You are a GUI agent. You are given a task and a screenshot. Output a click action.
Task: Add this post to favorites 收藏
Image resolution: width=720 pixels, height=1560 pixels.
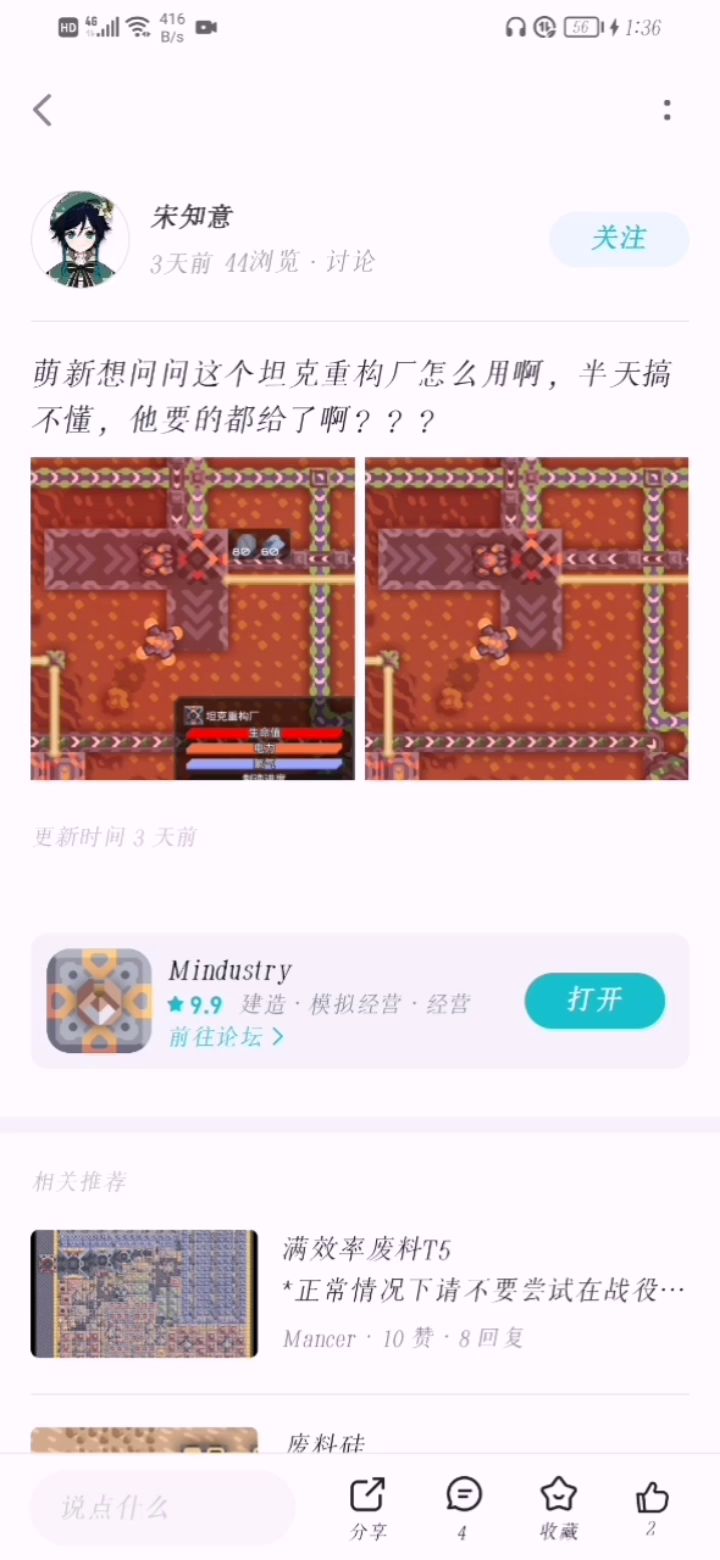558,1507
